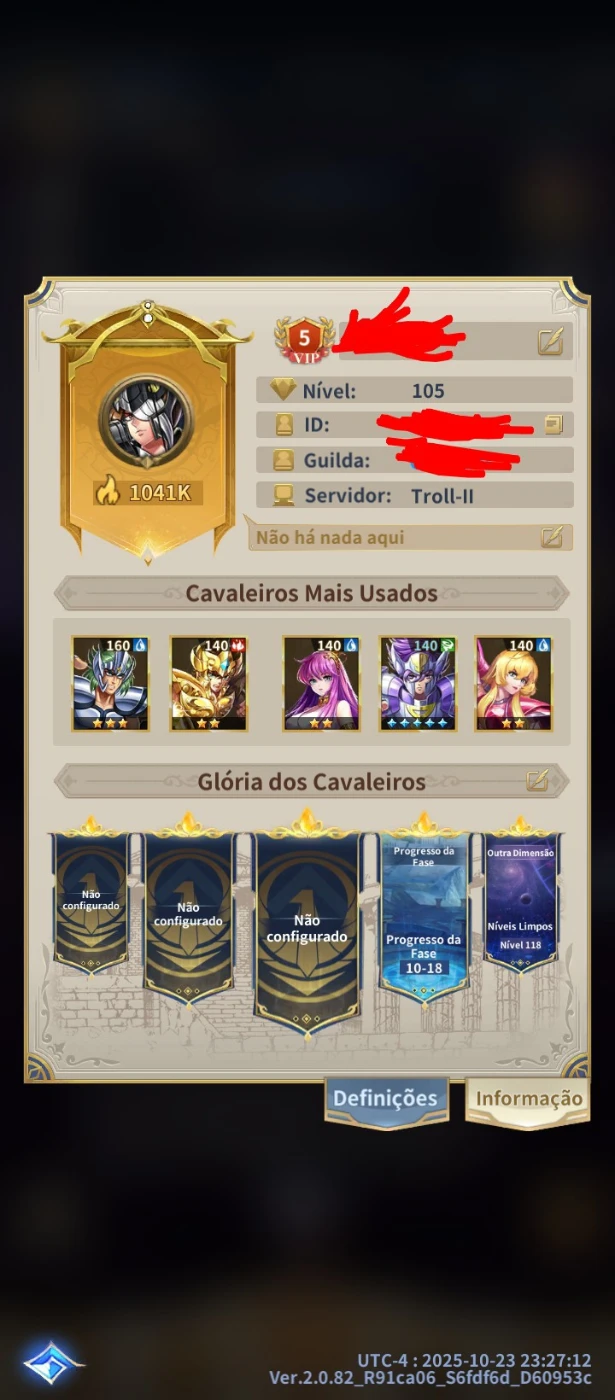The height and width of the screenshot is (1400, 615).
Task: Switch to the Definições tab
Action: pos(385,1098)
